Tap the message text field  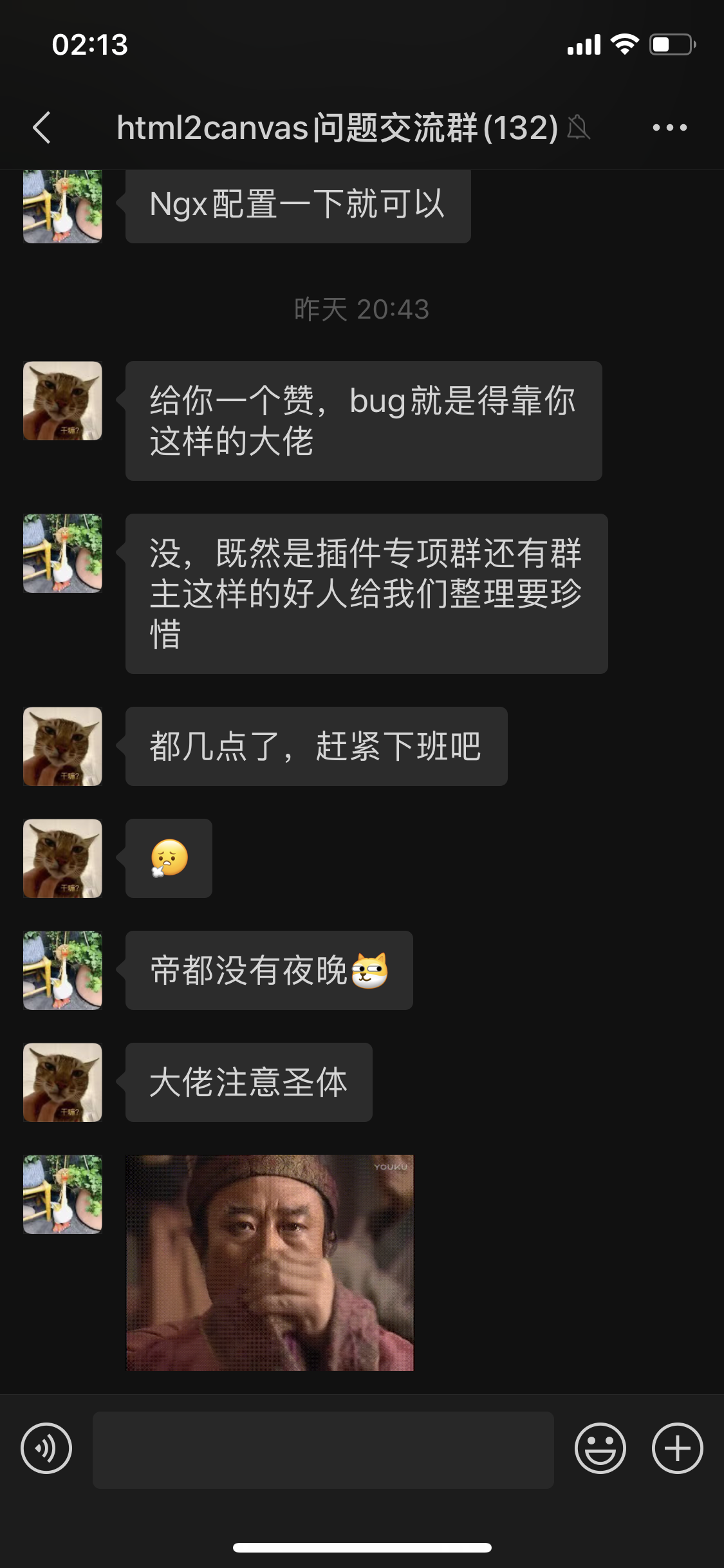[323, 1450]
